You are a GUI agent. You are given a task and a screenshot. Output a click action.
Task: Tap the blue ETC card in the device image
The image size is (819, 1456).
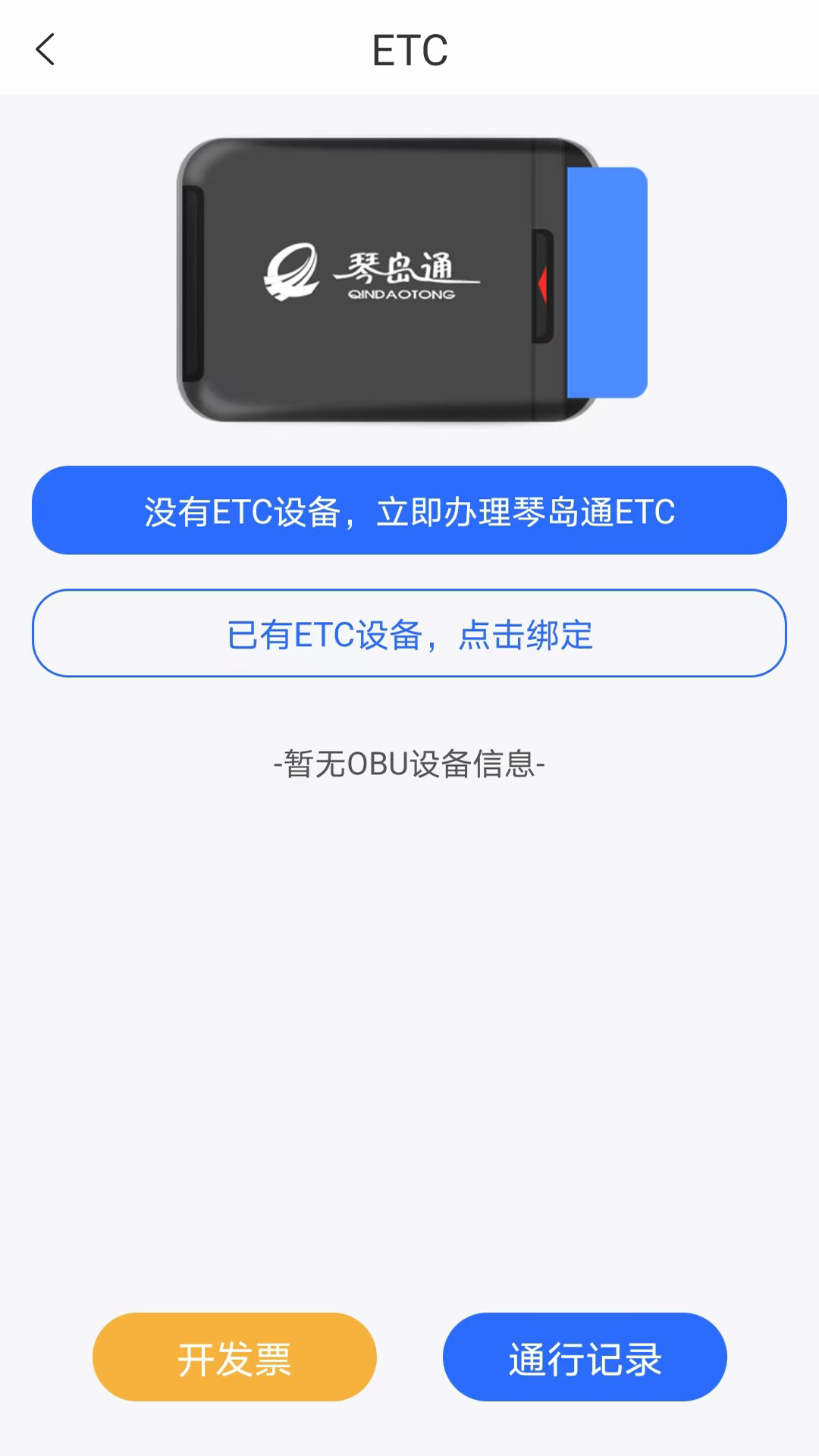(x=607, y=281)
